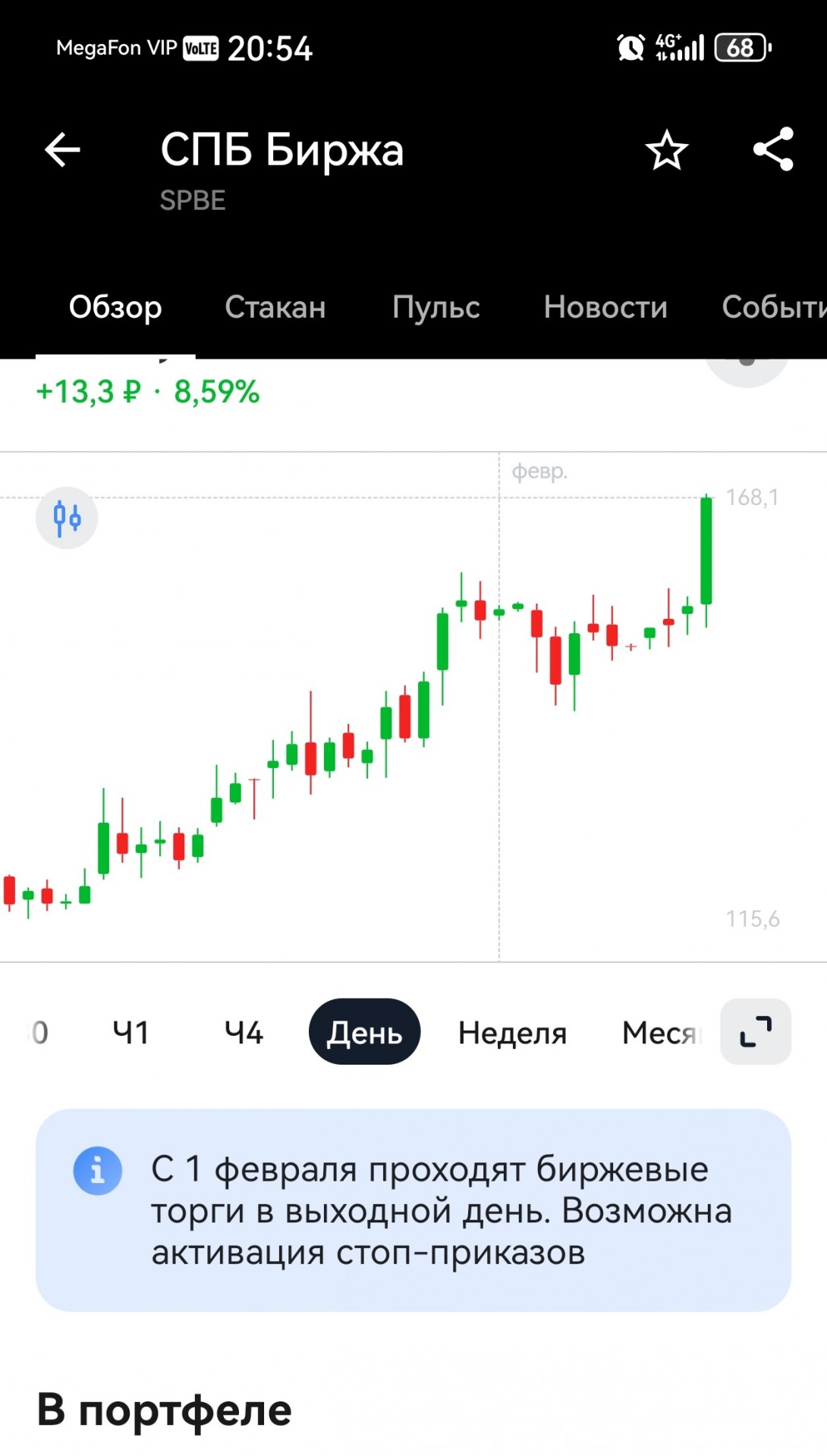827x1456 pixels.
Task: Switch chart to Неделя interval
Action: 513,1033
